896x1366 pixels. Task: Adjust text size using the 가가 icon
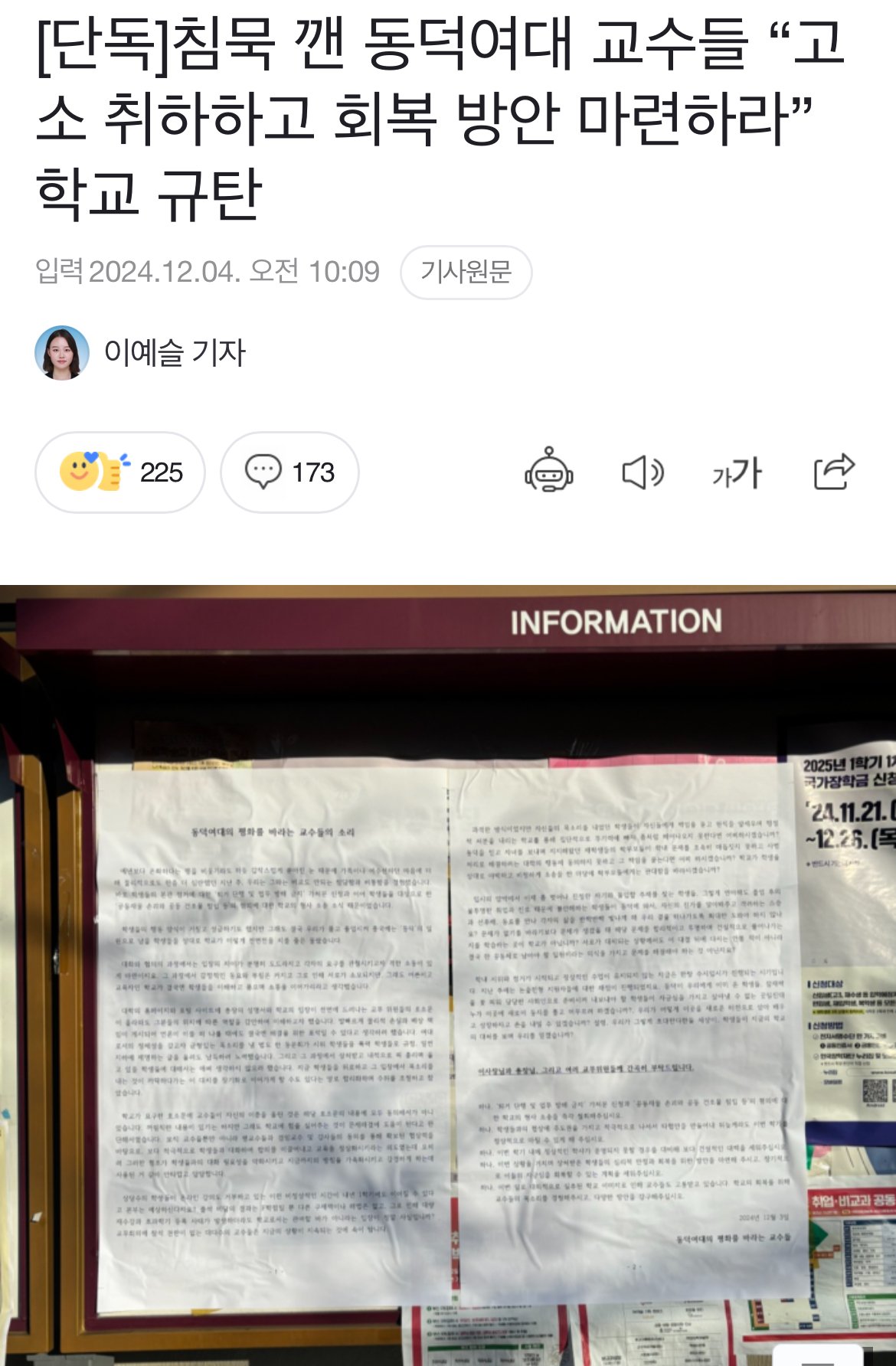(737, 475)
